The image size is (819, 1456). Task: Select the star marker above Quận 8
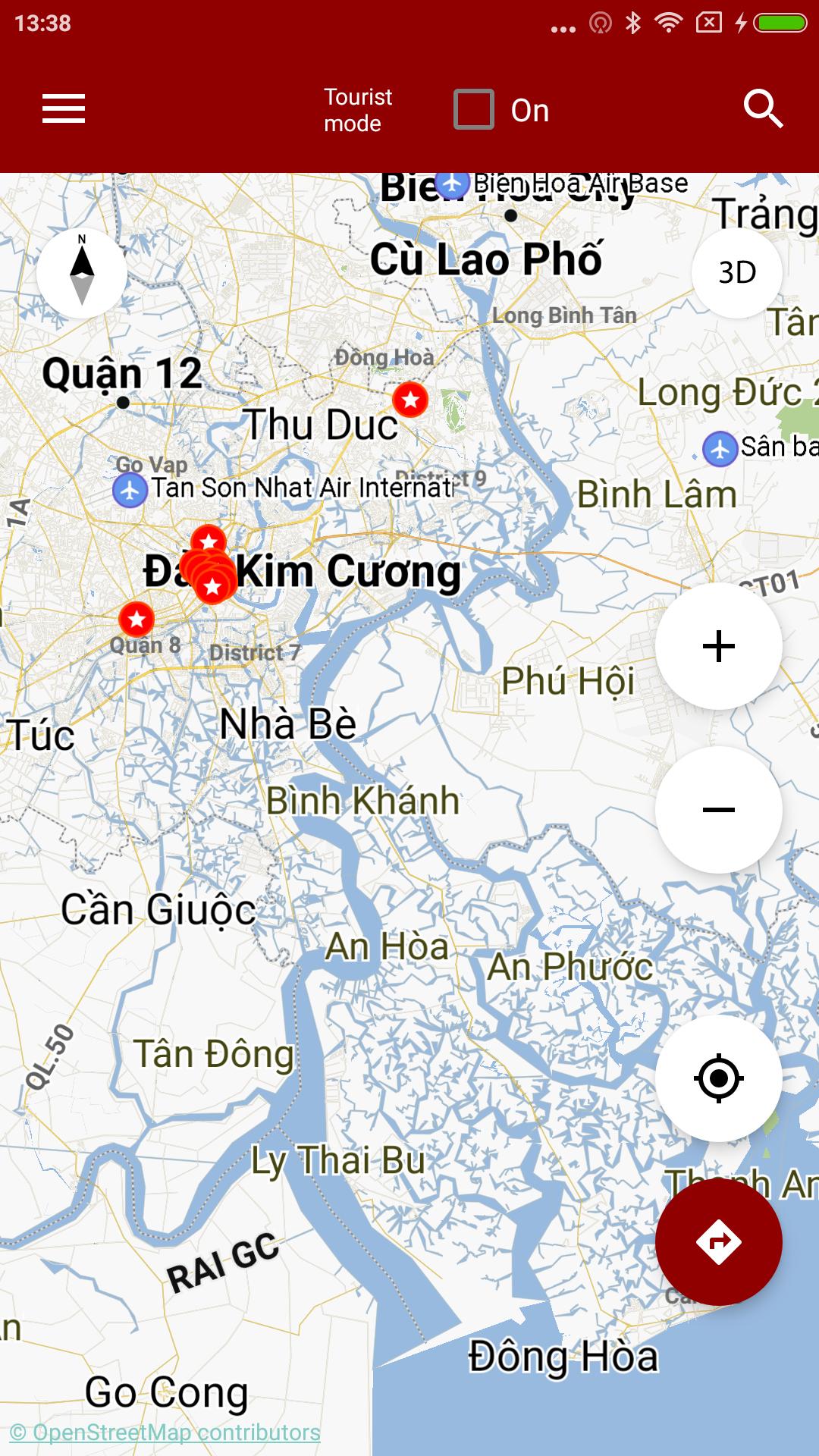point(136,620)
